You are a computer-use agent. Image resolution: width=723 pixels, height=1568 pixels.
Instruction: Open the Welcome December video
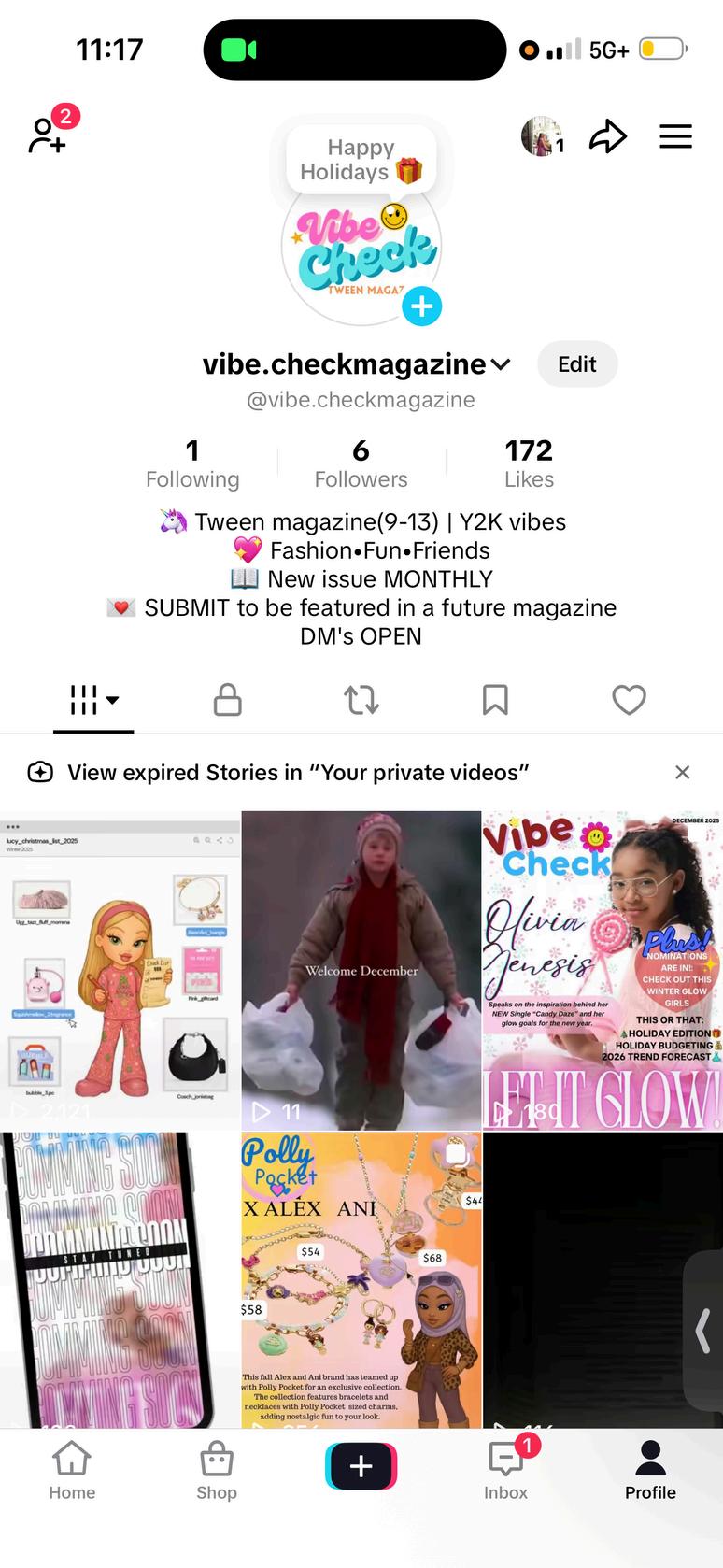(x=361, y=970)
